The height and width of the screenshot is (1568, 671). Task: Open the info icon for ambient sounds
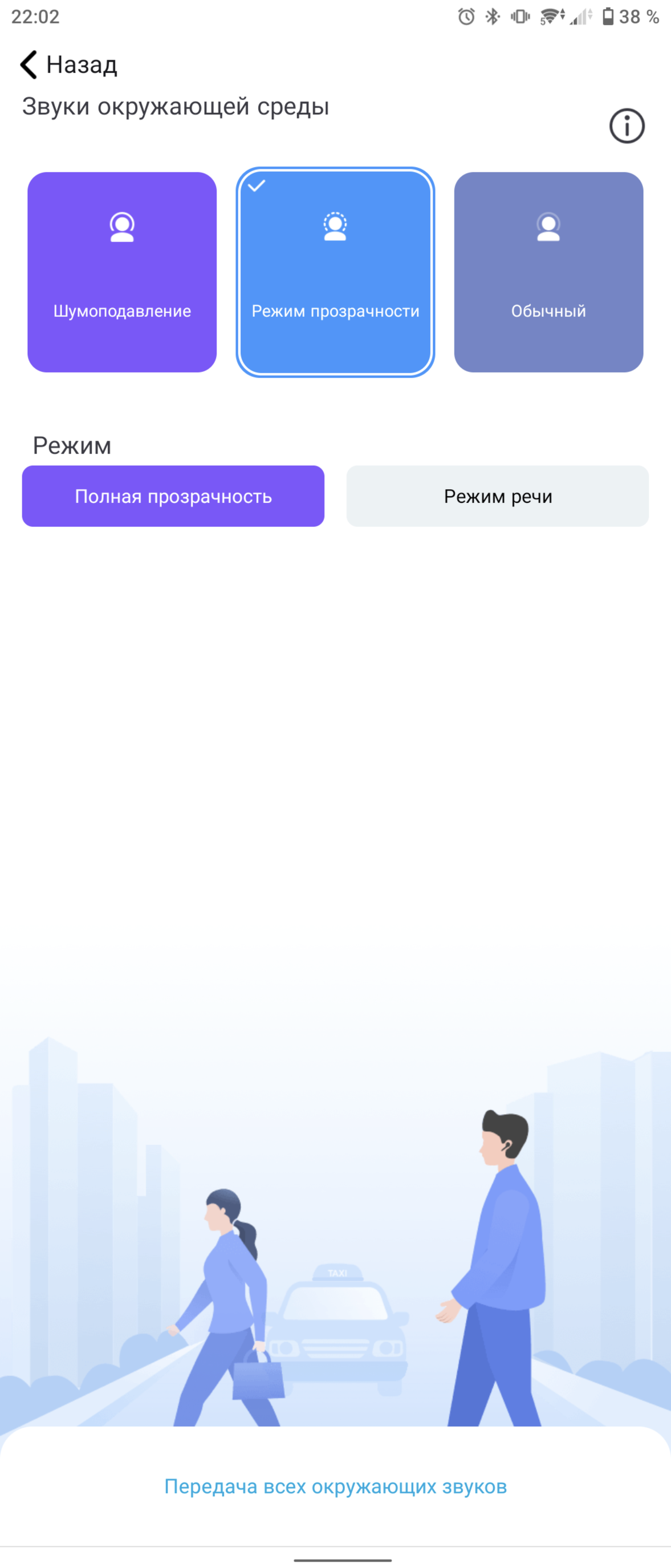click(627, 126)
